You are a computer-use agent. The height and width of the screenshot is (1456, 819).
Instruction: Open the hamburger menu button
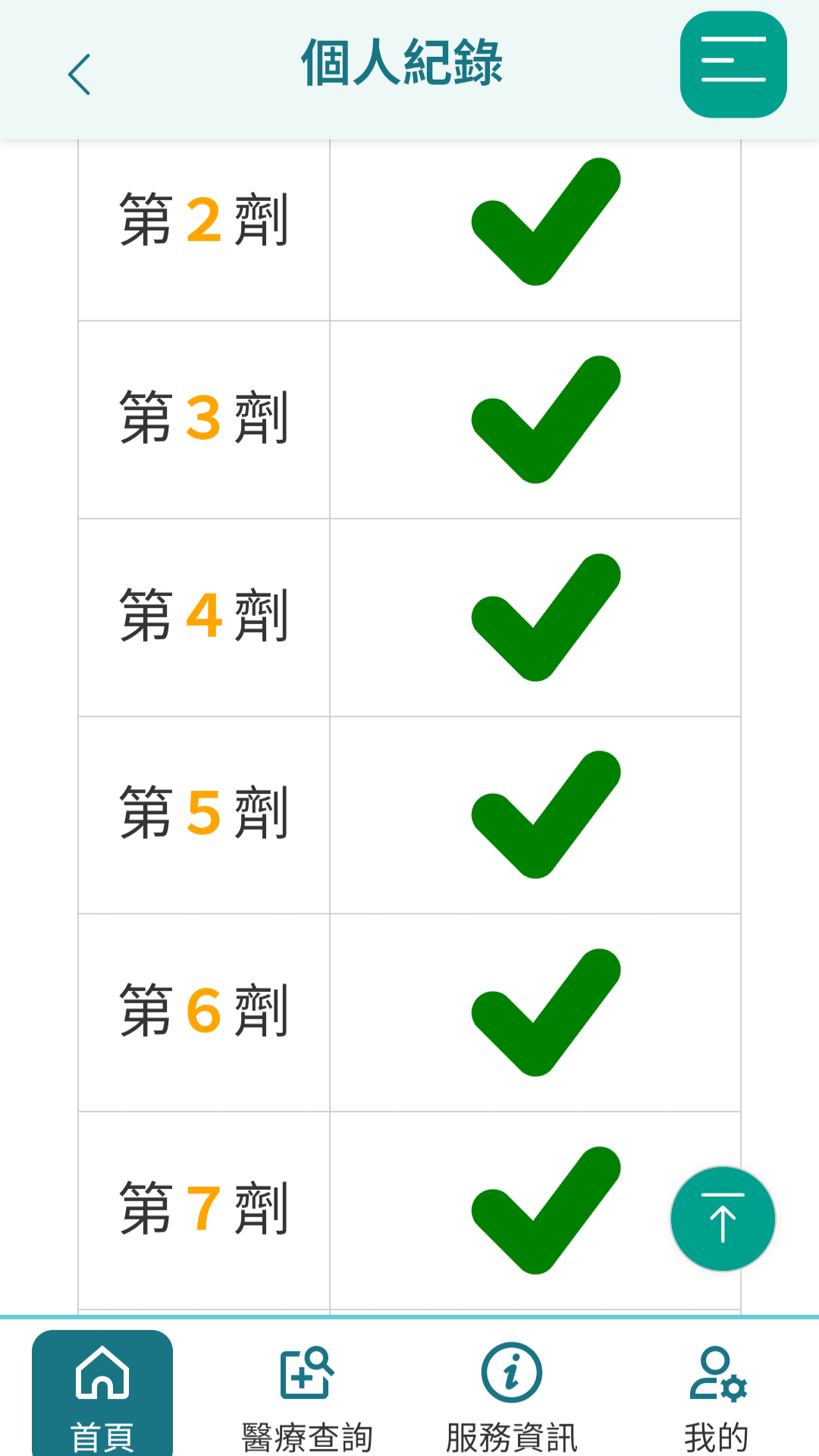(733, 64)
